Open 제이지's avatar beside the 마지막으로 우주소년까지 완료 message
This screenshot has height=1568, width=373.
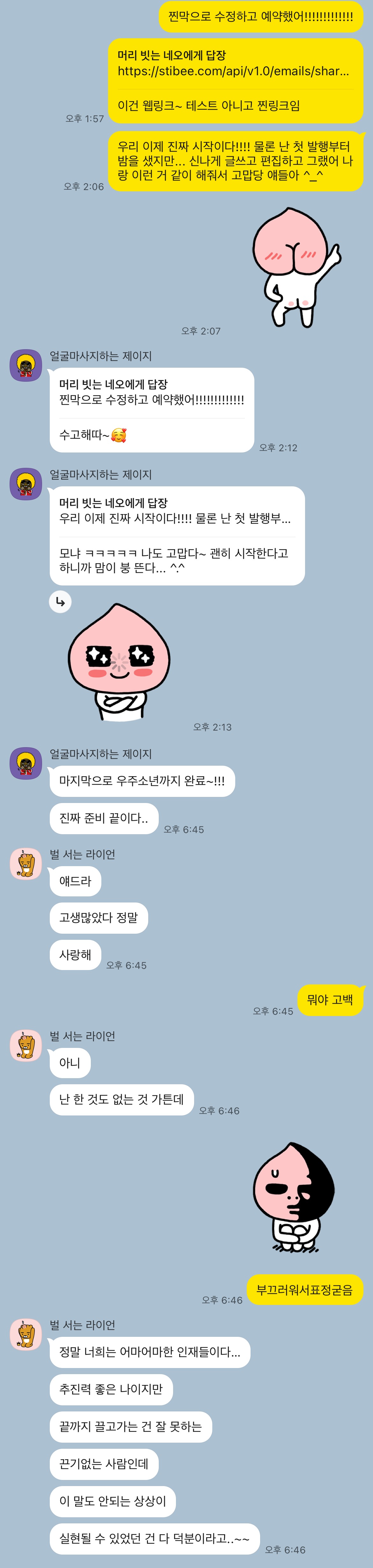tap(26, 763)
